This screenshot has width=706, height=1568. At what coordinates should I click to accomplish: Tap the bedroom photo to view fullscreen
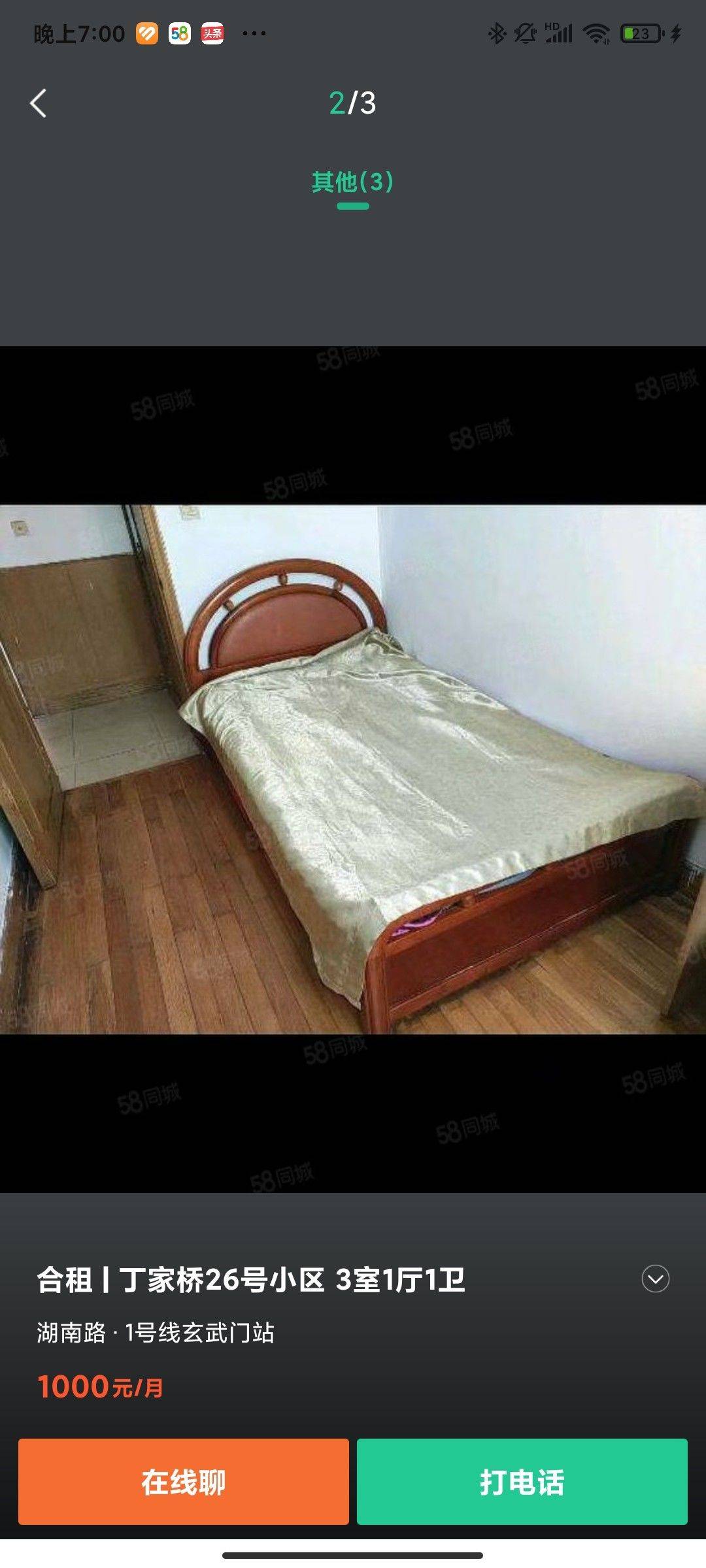click(x=353, y=769)
